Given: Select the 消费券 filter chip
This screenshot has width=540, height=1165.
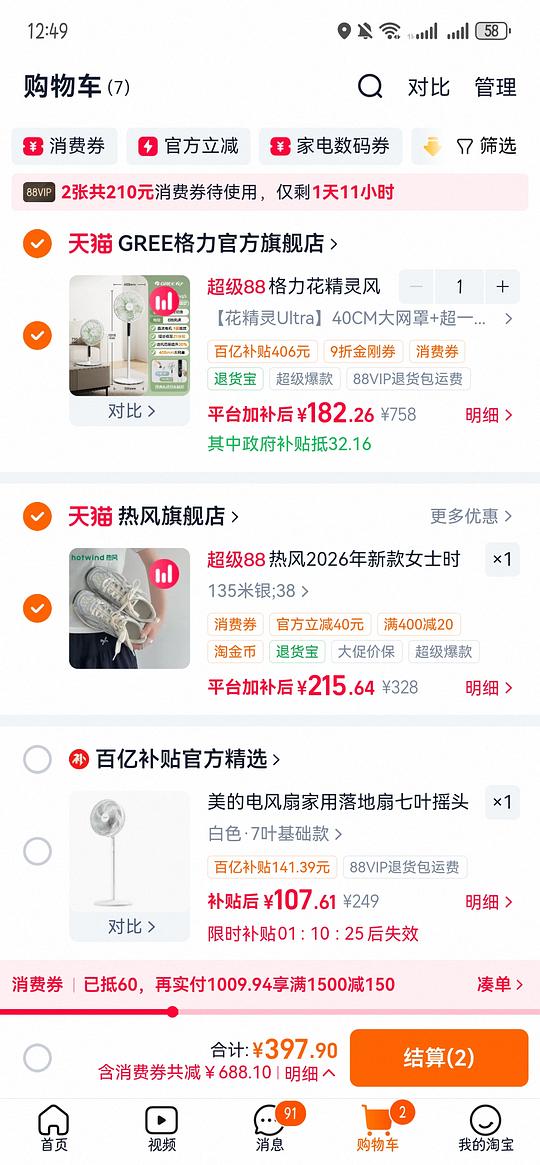Looking at the screenshot, I should tap(64, 146).
